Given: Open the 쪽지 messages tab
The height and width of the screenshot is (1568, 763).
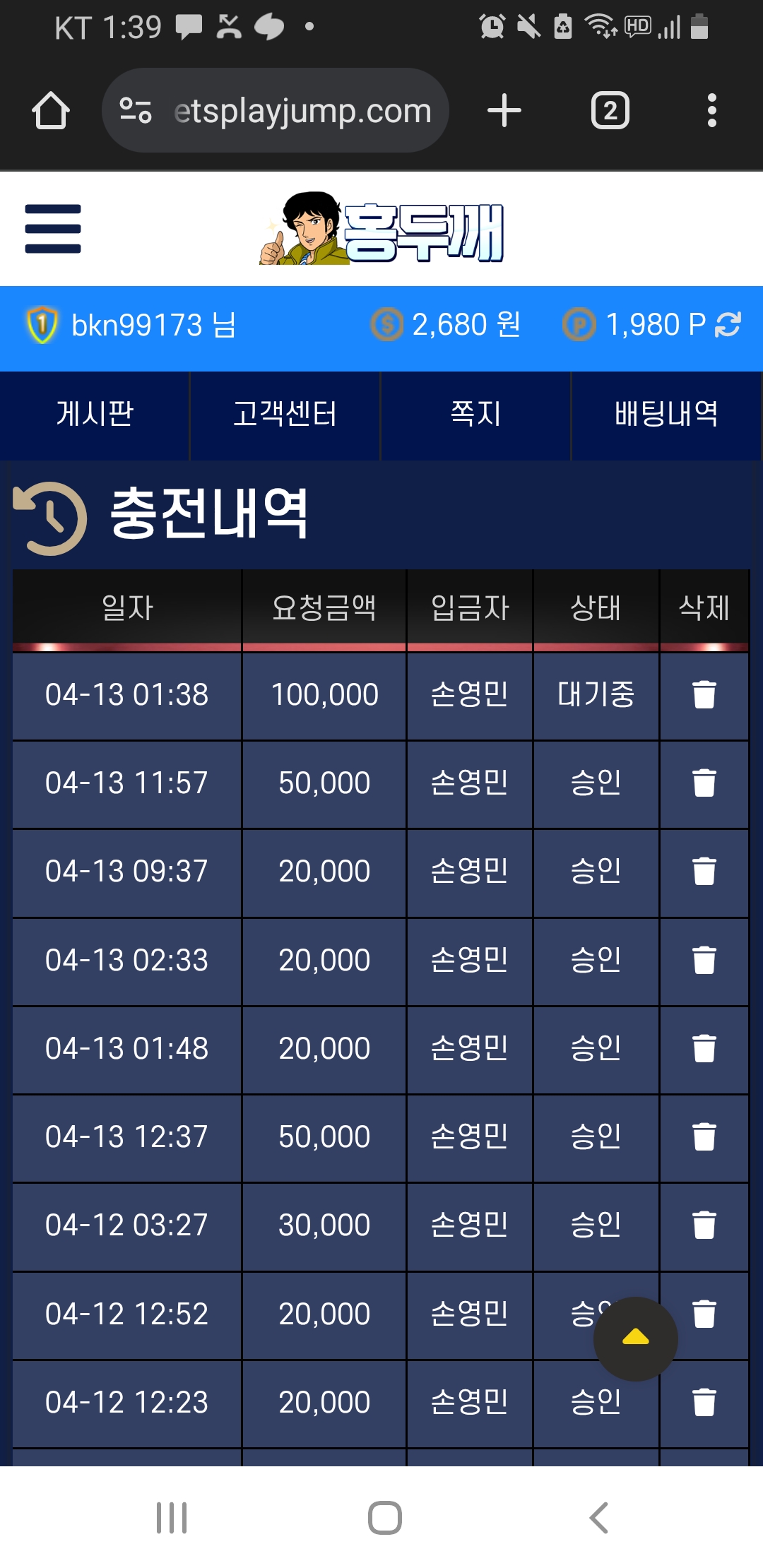Looking at the screenshot, I should pos(475,414).
